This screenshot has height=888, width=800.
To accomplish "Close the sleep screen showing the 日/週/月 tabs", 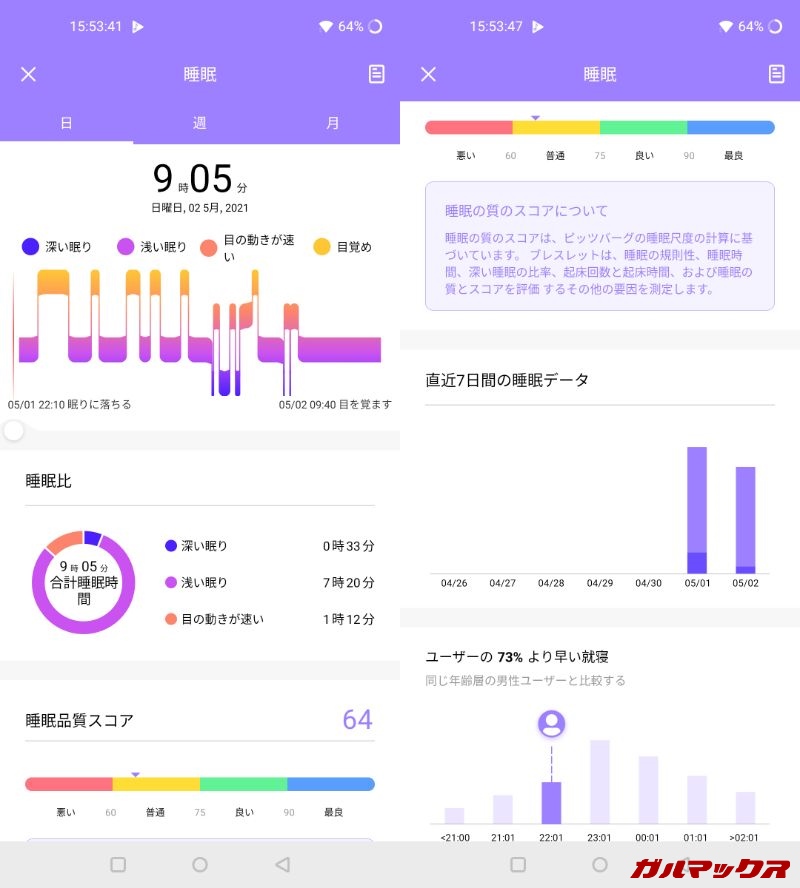I will coord(28,74).
